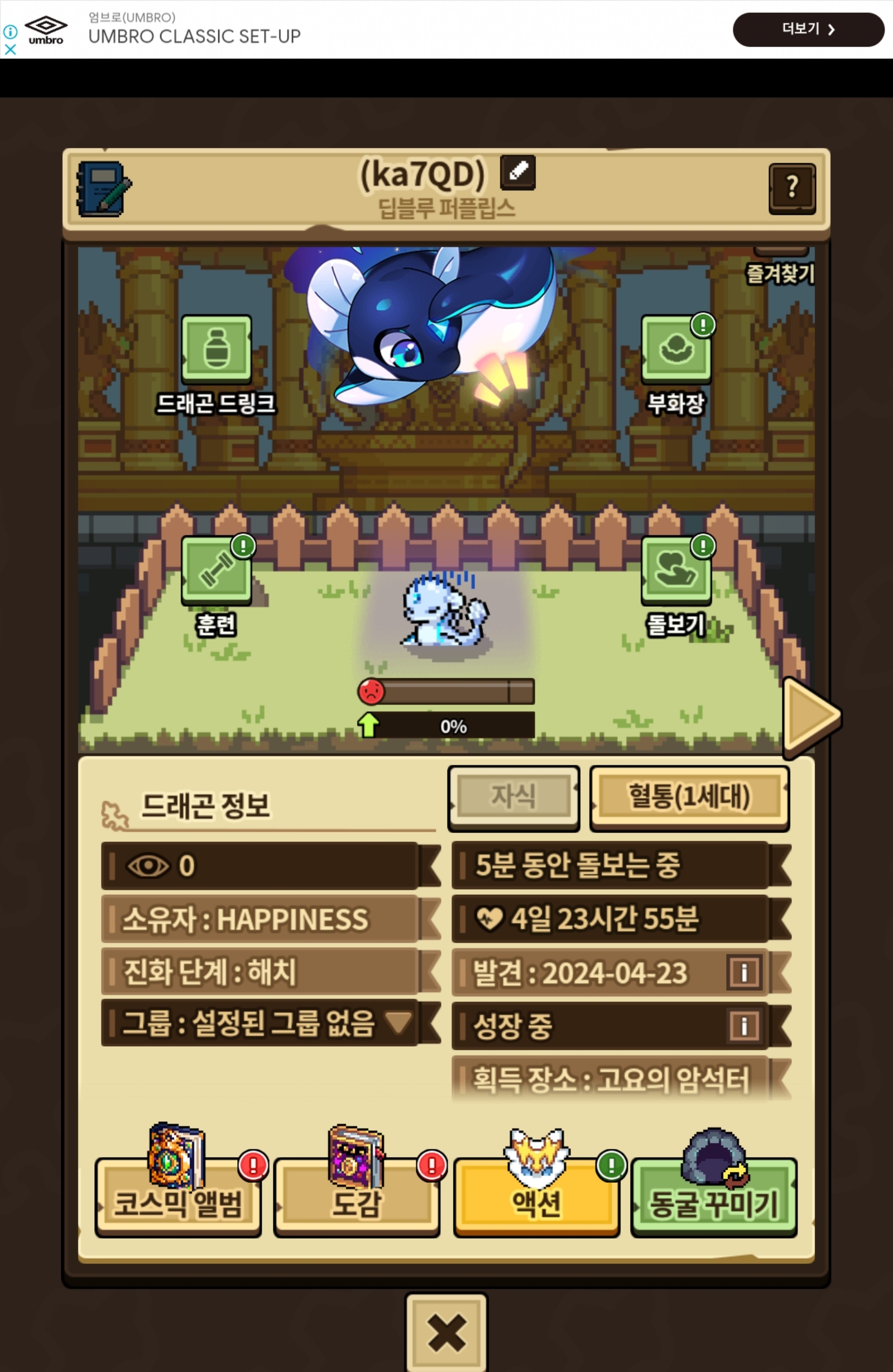Switch to the 혈통(1세대) tab
Viewport: 893px width, 1372px height.
689,797
